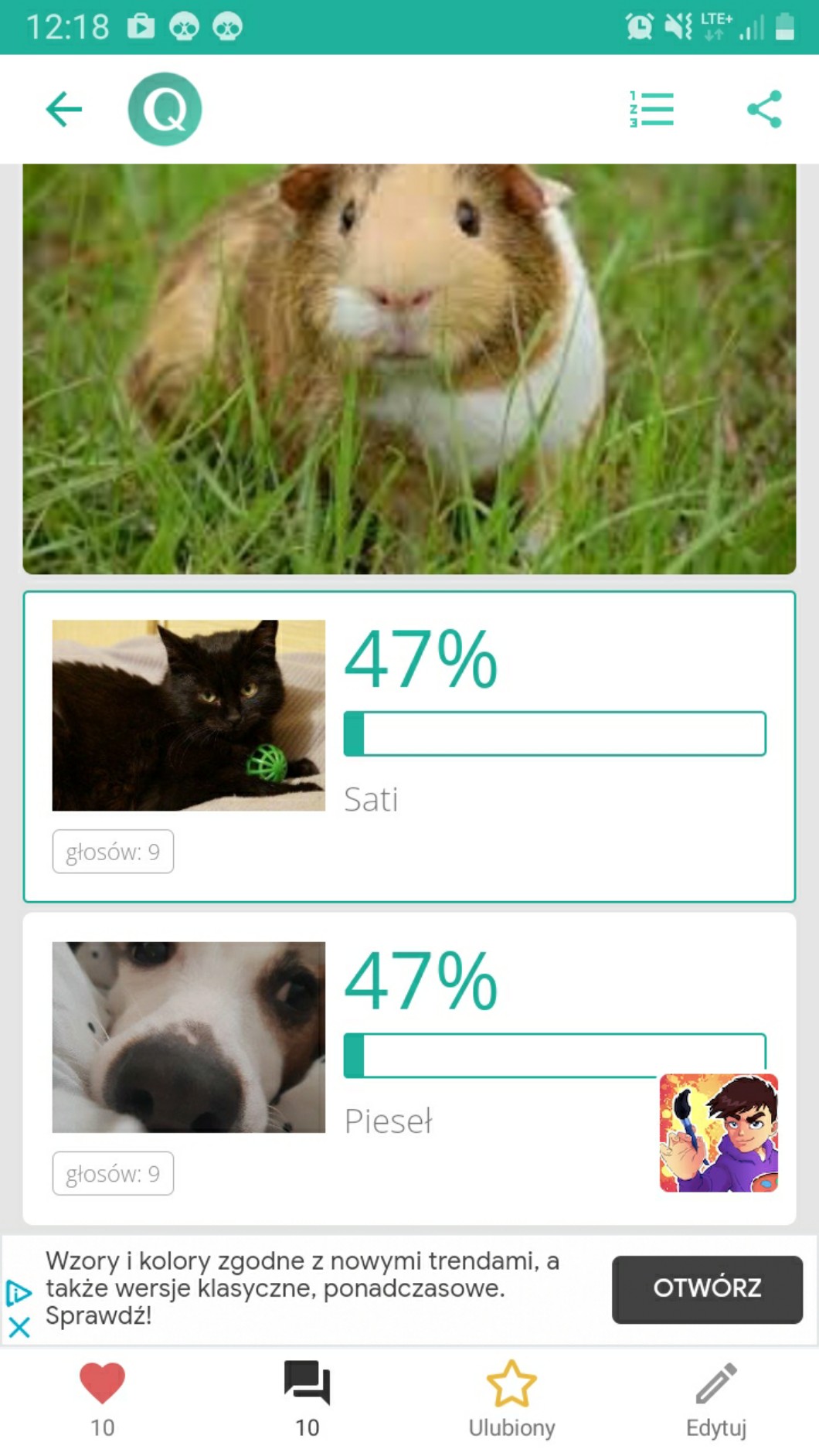Open the Q logo home button

pyautogui.click(x=165, y=109)
